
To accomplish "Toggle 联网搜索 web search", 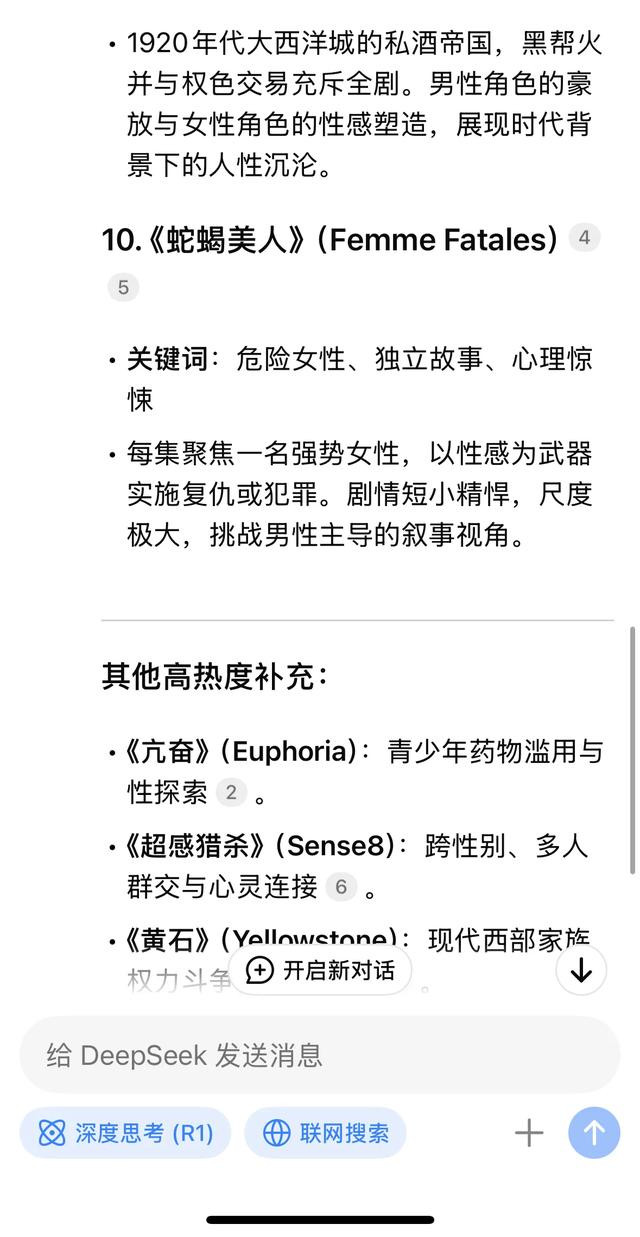I will click(325, 1133).
